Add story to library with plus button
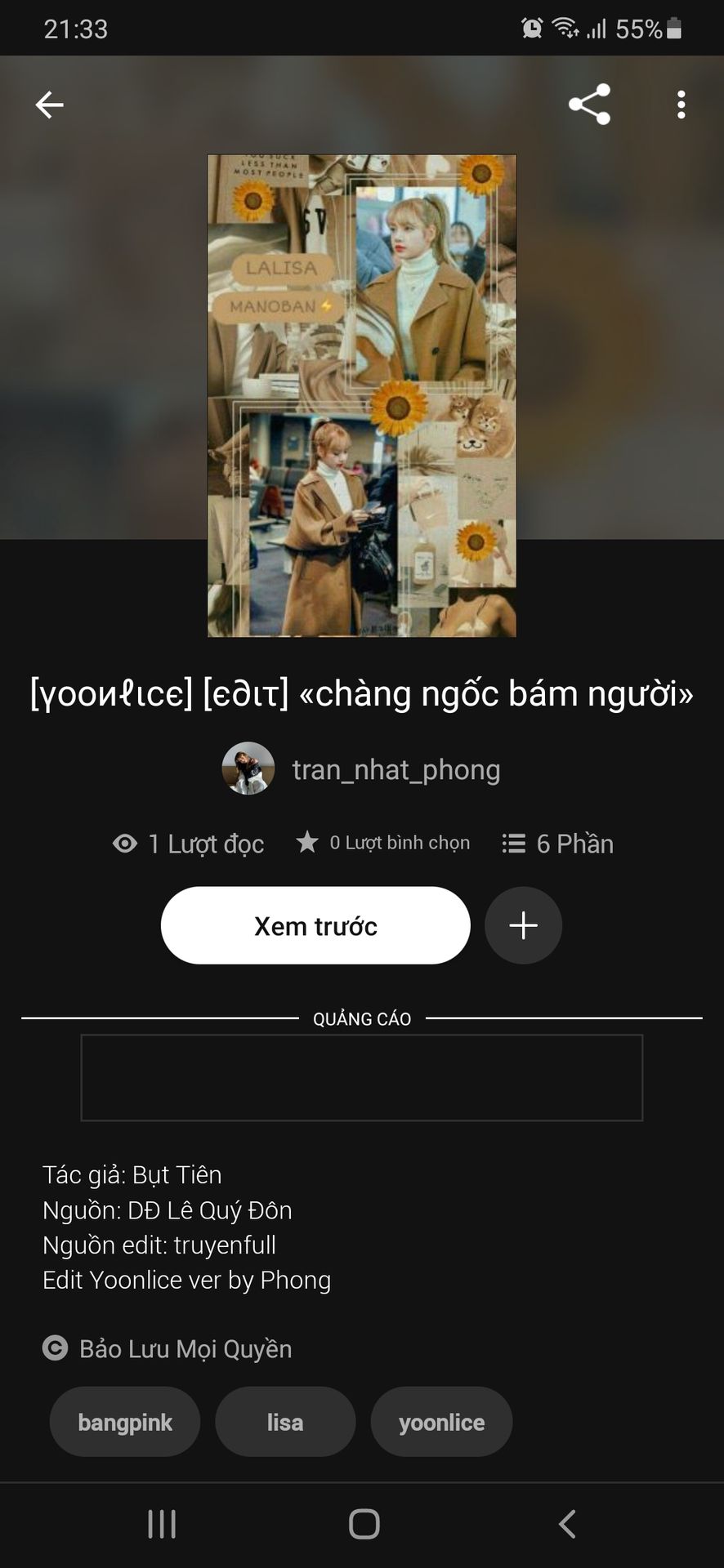 (523, 925)
